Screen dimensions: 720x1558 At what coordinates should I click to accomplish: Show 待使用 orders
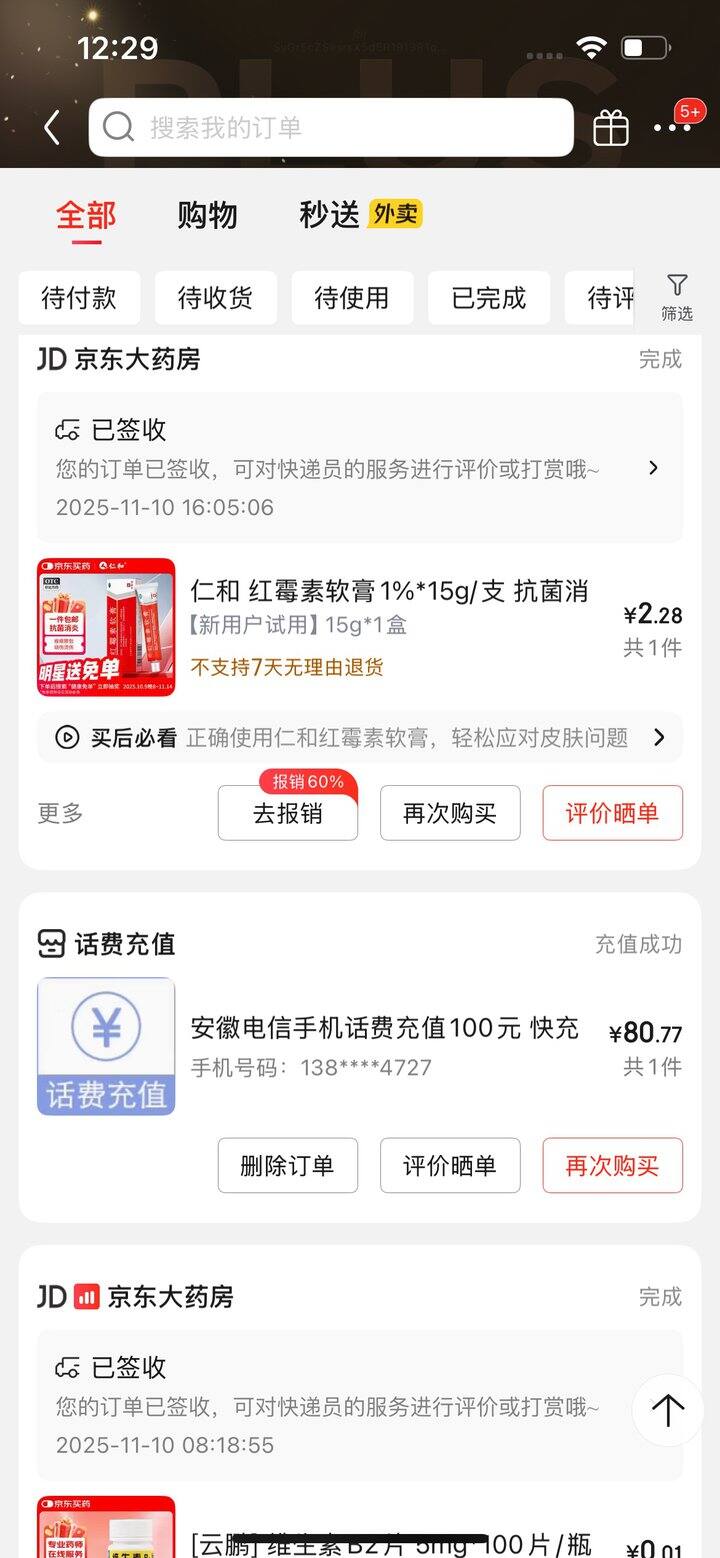click(x=352, y=298)
